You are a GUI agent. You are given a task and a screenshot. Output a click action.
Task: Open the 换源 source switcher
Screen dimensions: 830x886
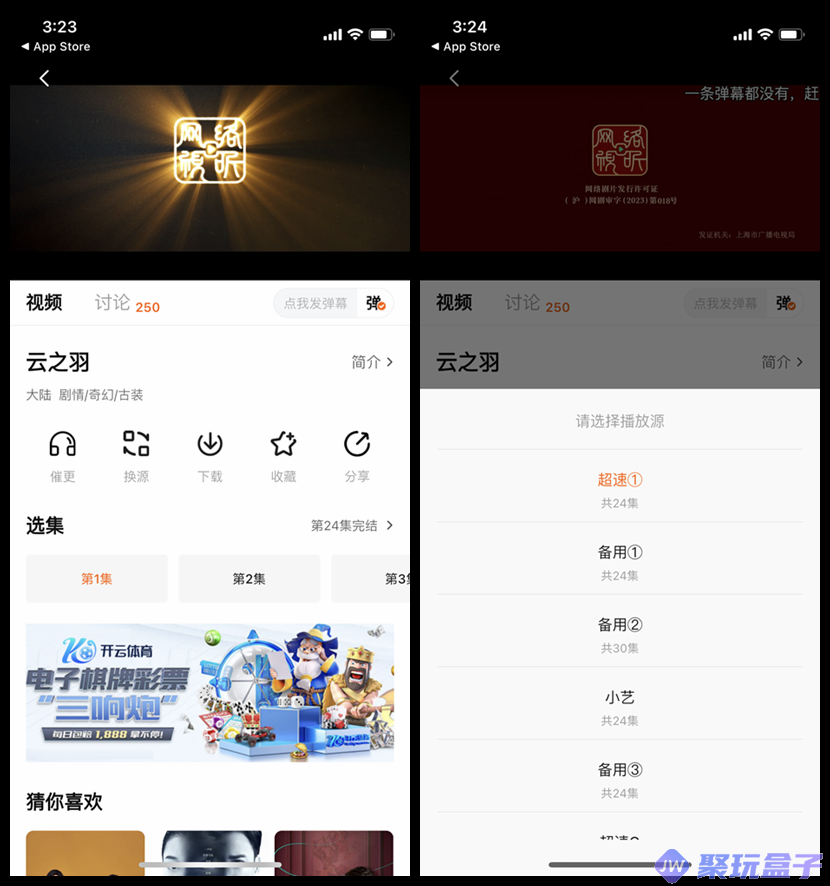pos(136,455)
